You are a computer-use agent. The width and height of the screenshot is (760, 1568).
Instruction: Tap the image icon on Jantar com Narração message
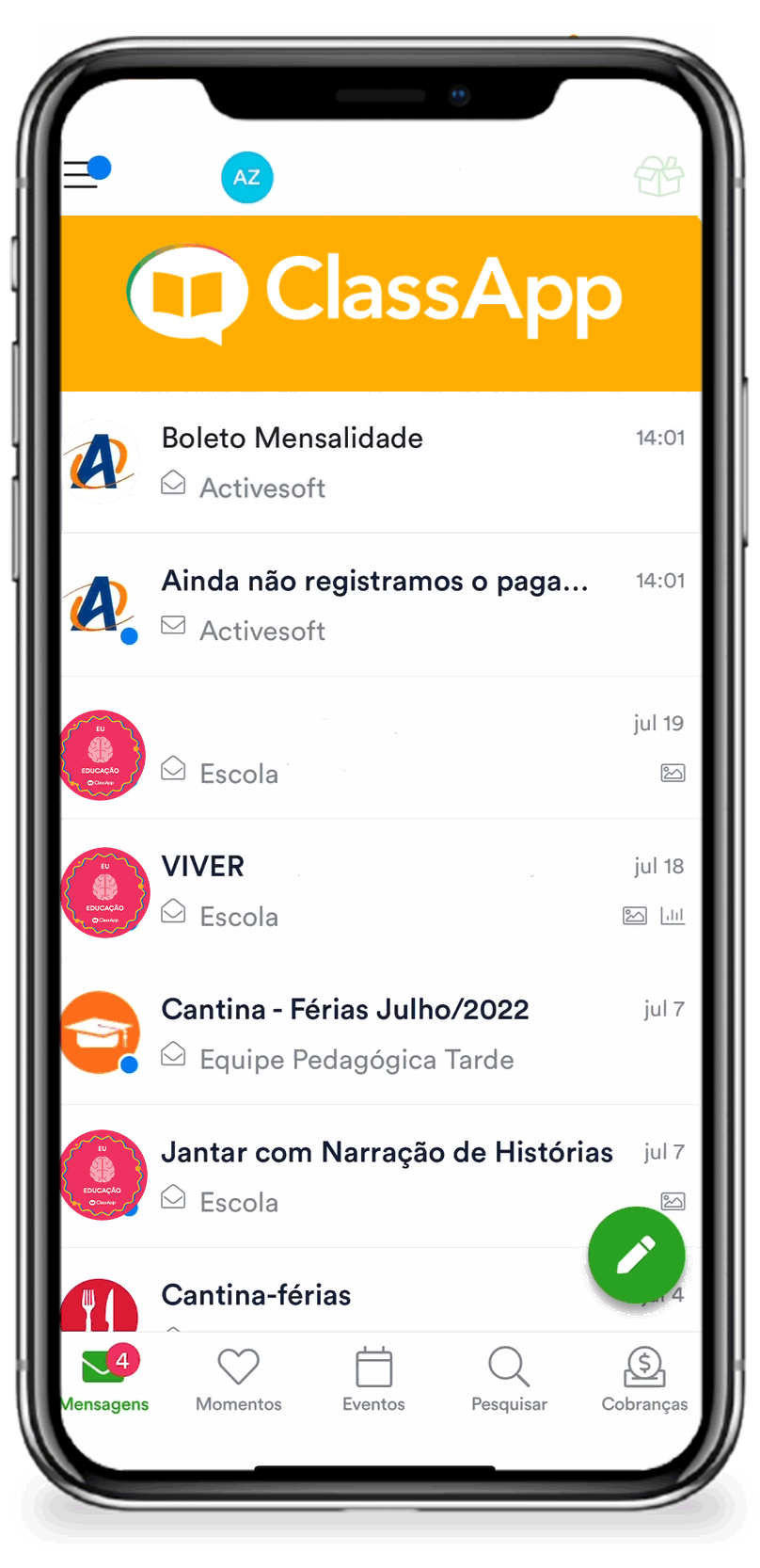(673, 1201)
